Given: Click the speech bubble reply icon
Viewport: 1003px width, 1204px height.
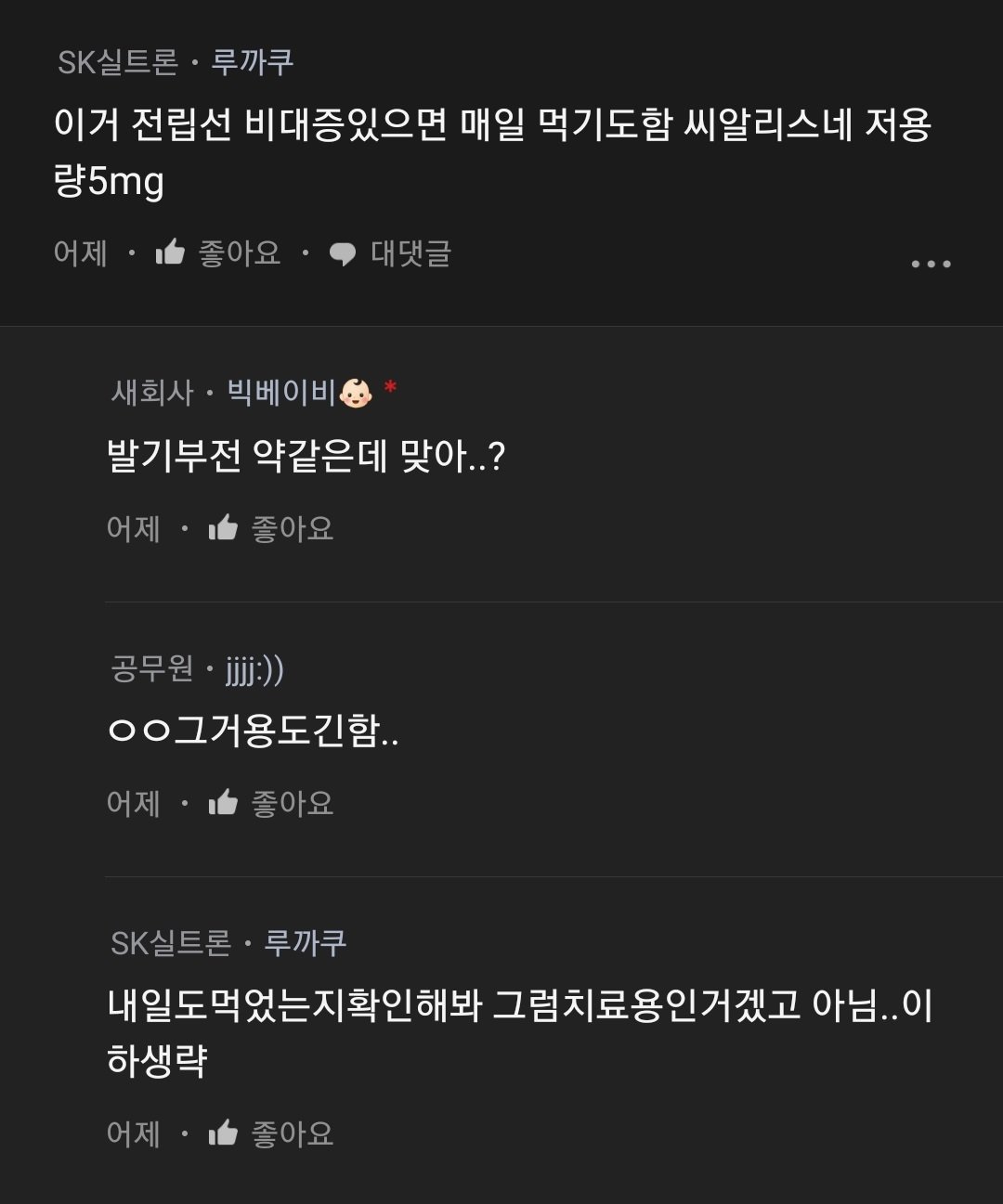Looking at the screenshot, I should click(x=345, y=252).
